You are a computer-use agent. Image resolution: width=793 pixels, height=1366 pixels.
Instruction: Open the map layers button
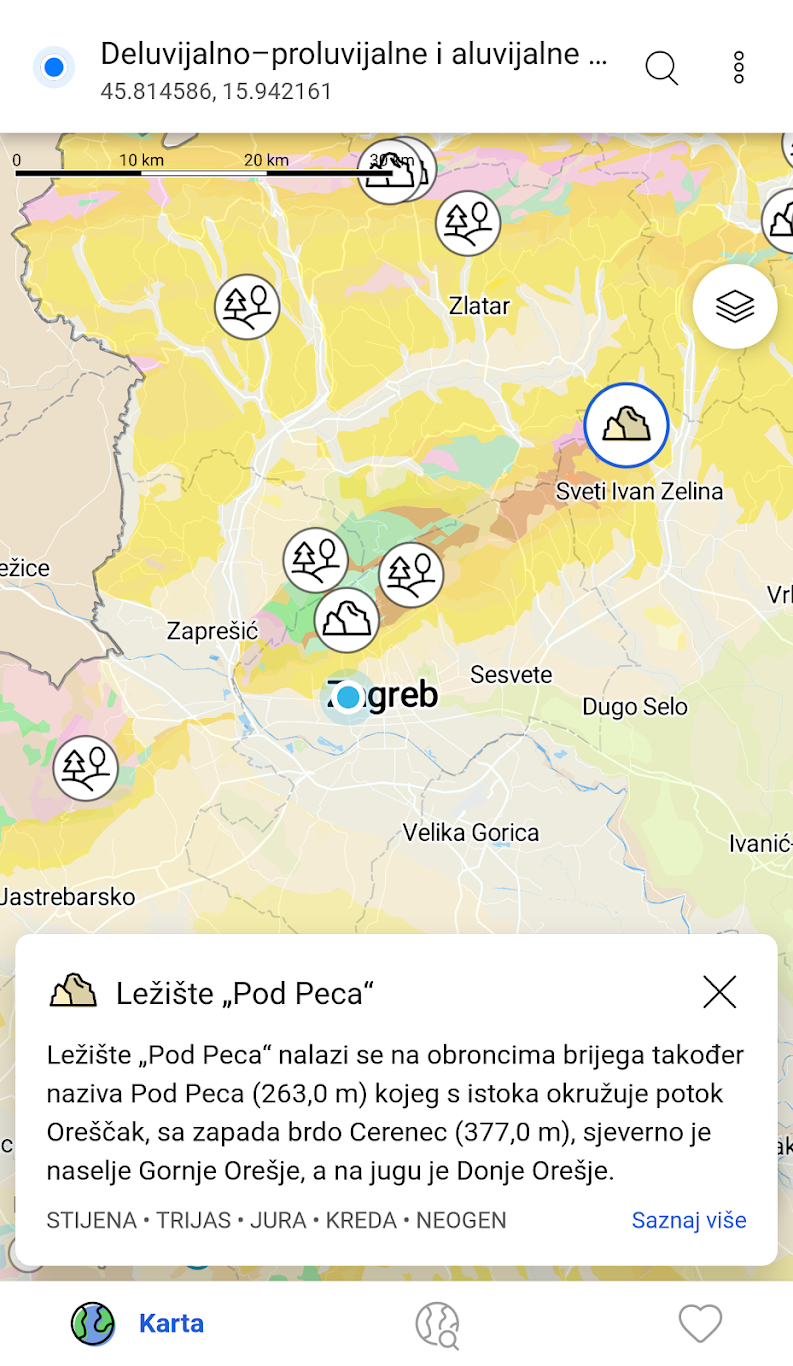click(x=735, y=306)
